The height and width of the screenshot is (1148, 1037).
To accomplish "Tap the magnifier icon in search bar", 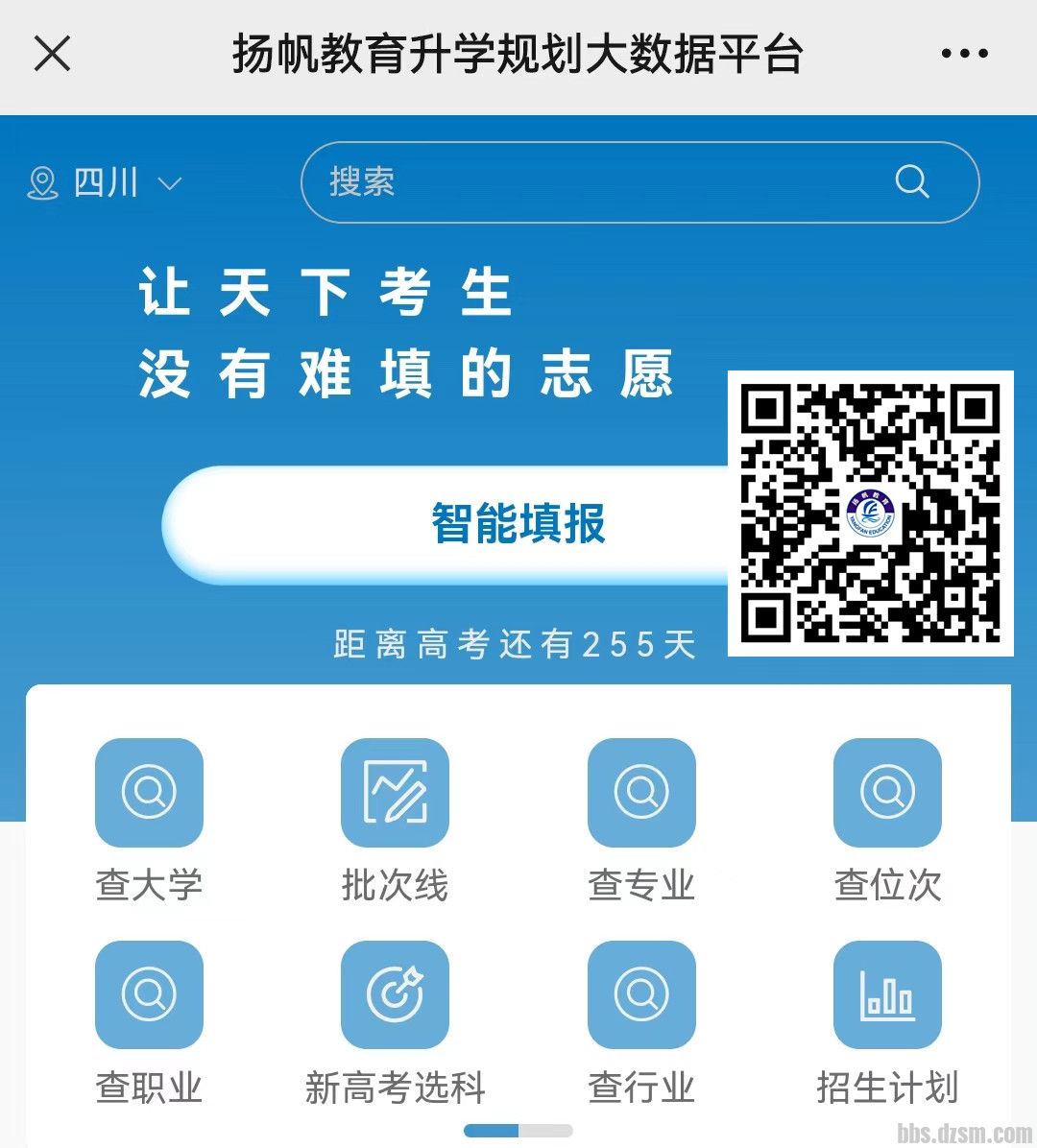I will (x=911, y=181).
